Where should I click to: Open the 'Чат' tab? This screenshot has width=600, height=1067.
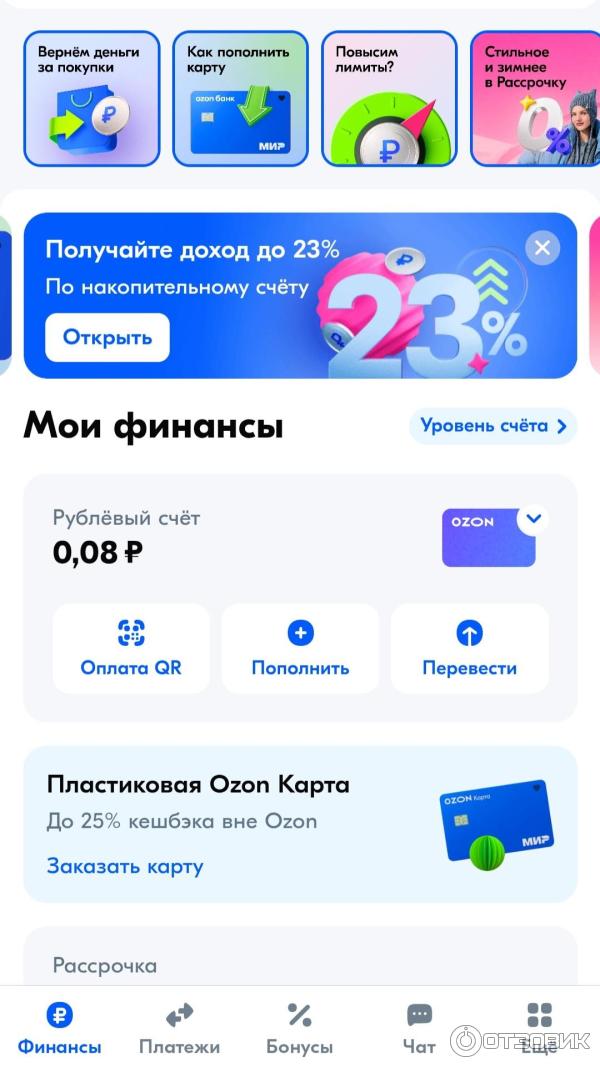[x=419, y=1028]
